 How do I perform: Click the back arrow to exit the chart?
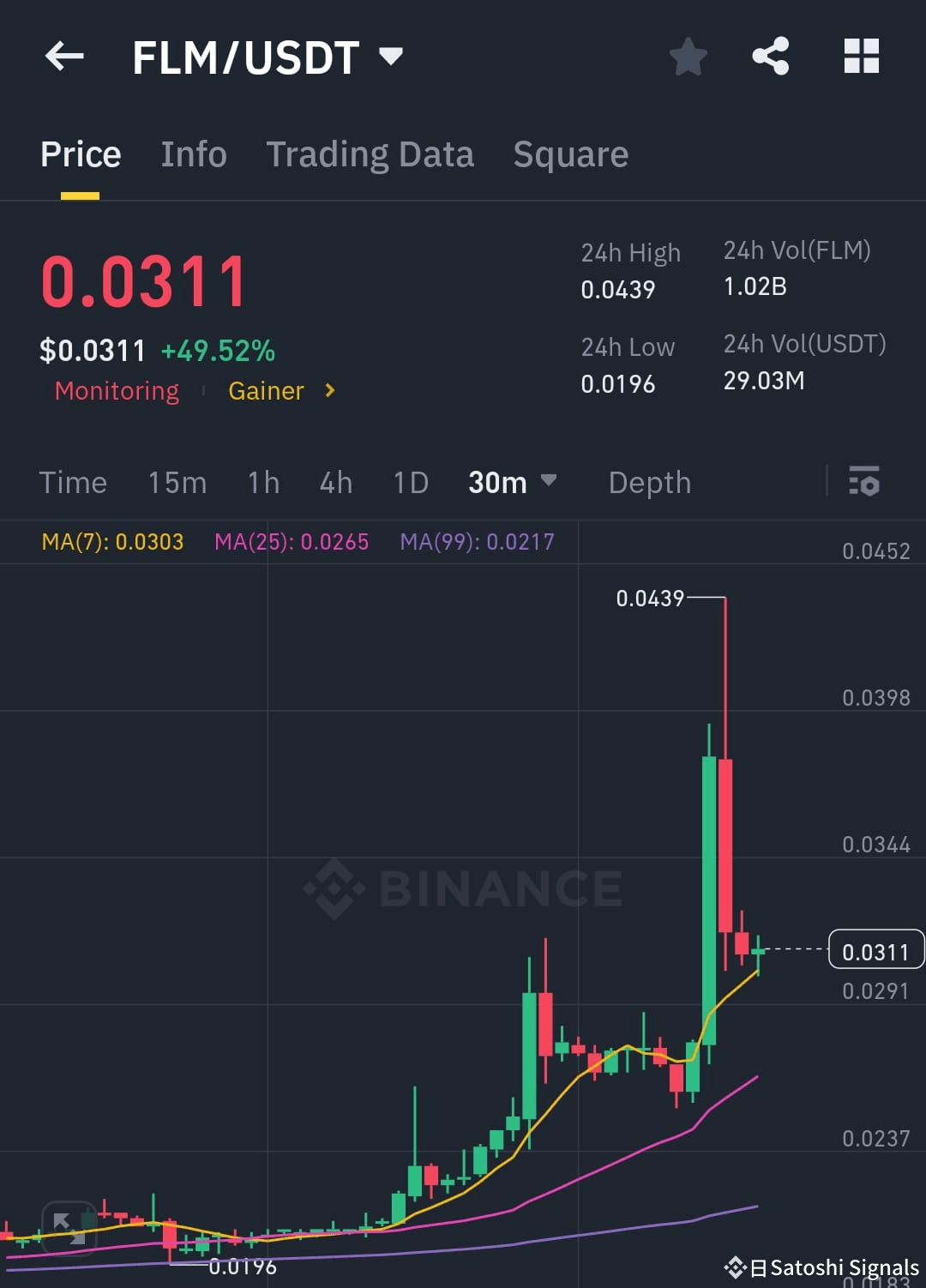tap(64, 56)
